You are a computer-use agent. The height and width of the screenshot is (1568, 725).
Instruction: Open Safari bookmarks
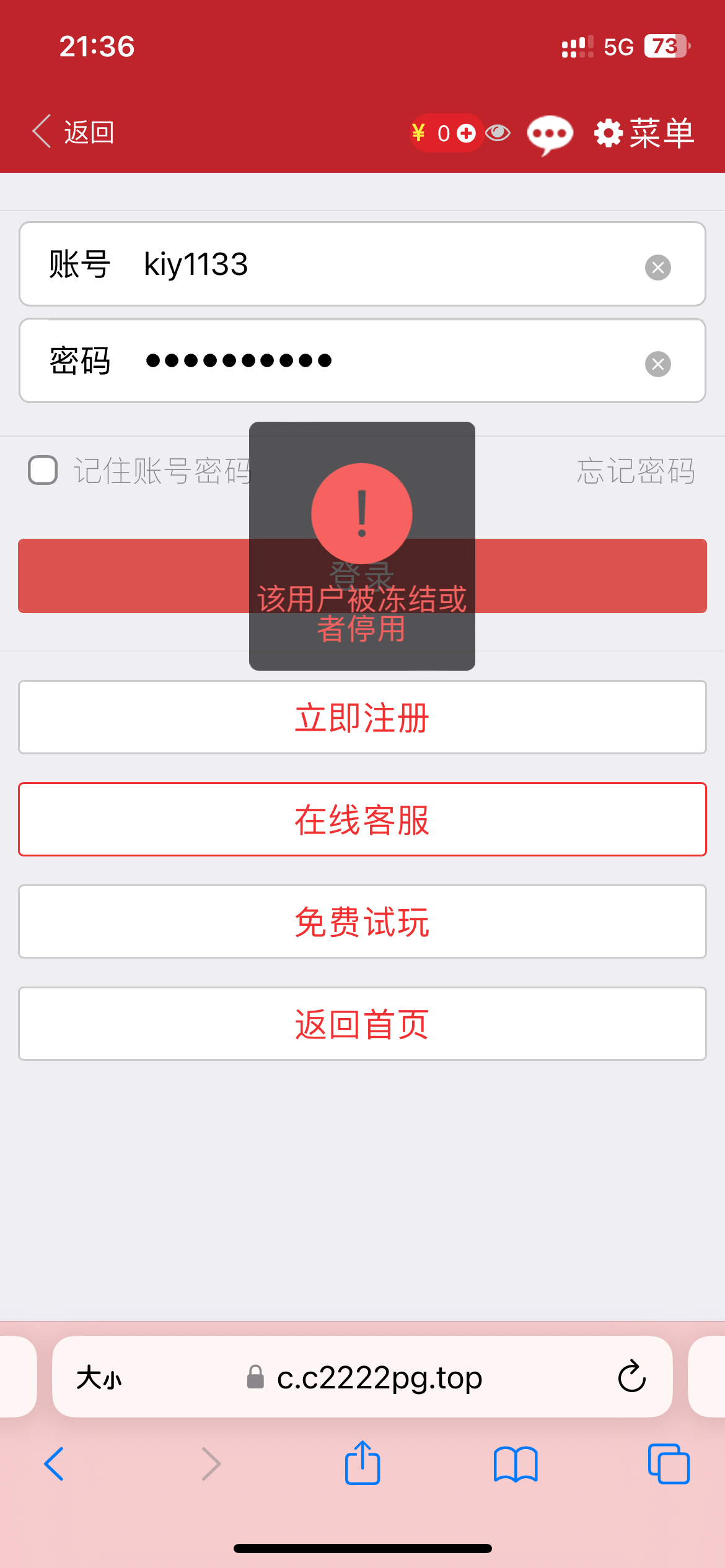(516, 1463)
